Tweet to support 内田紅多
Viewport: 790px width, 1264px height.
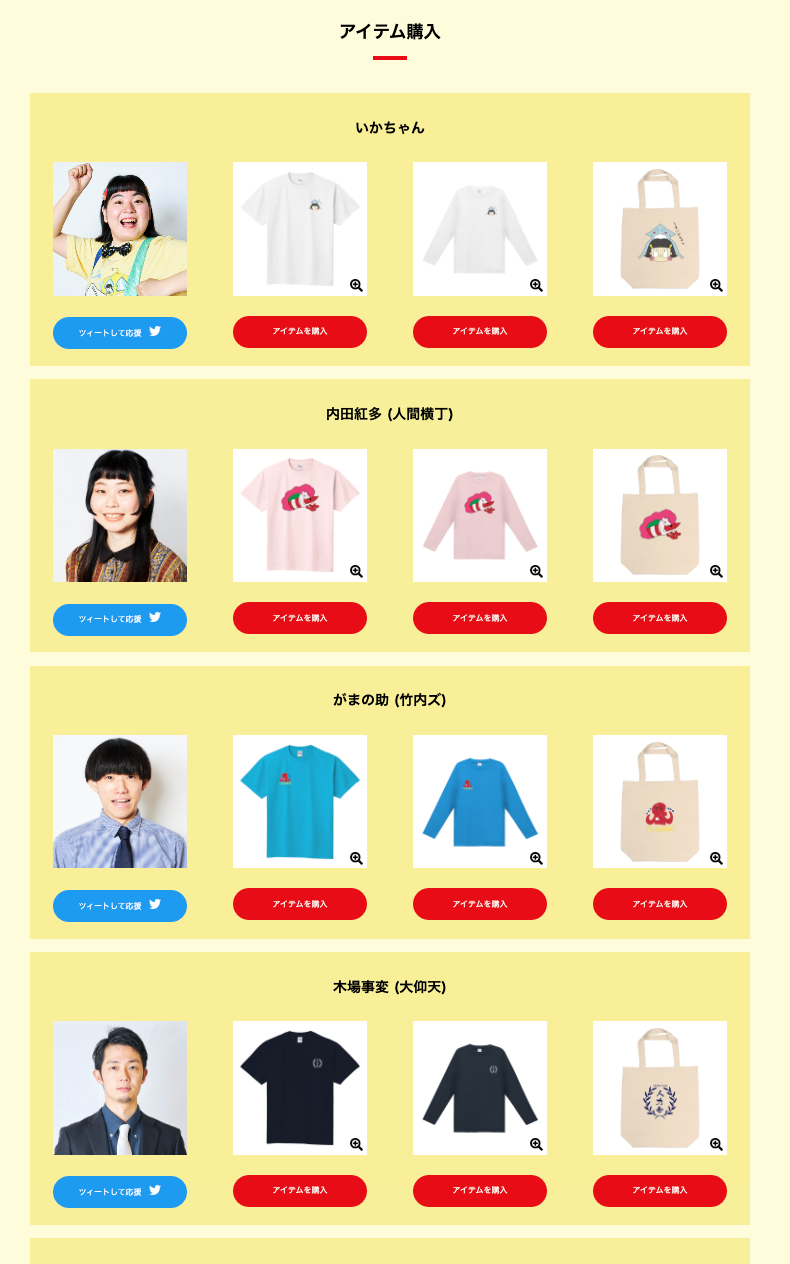coord(120,619)
